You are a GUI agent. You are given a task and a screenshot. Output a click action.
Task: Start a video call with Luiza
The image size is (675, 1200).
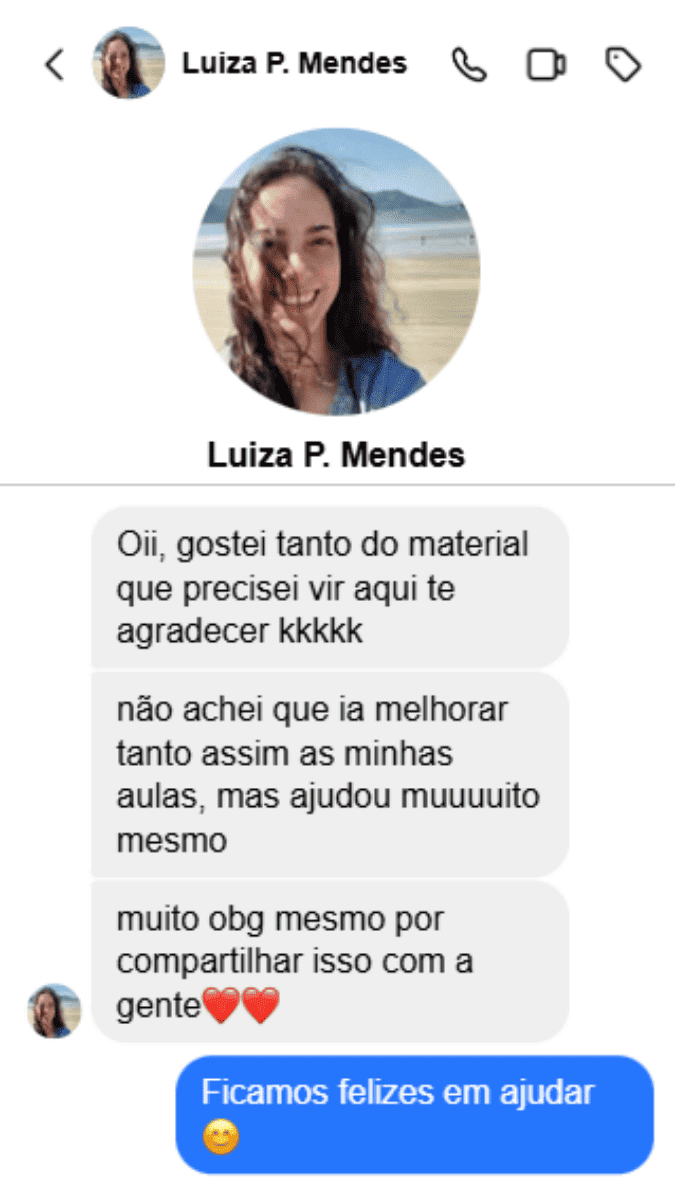click(546, 65)
